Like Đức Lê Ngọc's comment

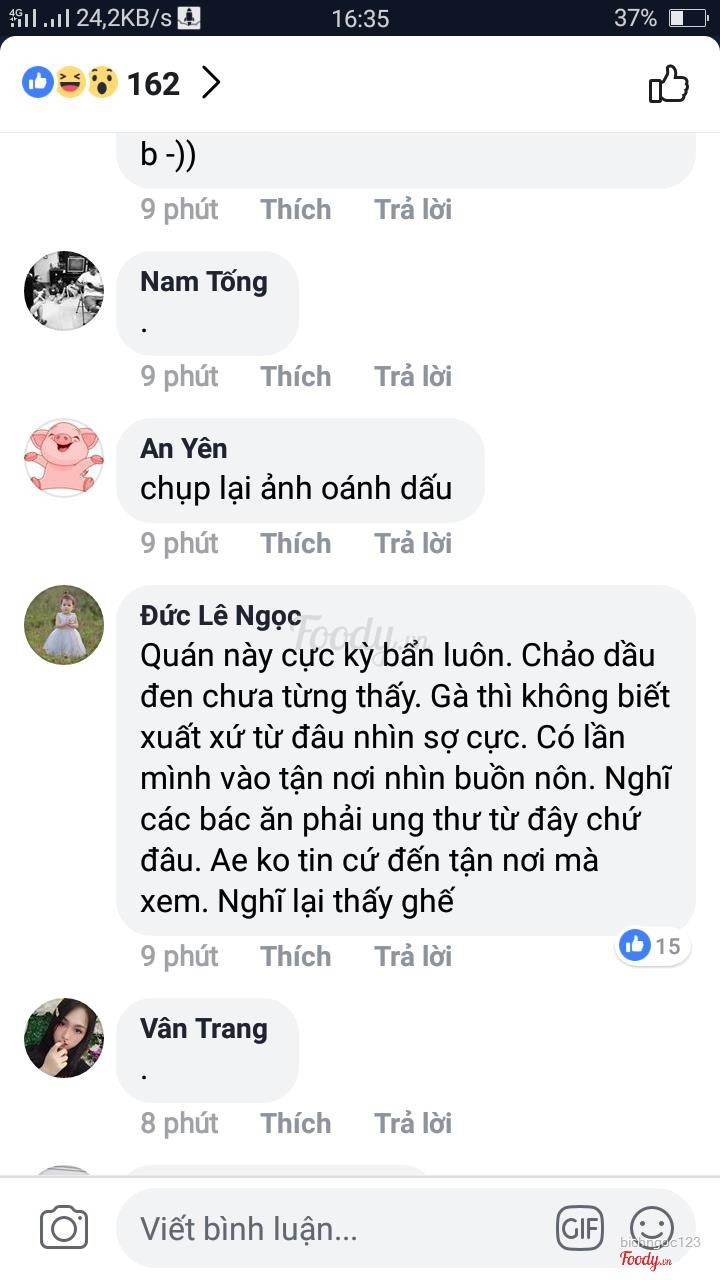coord(295,956)
